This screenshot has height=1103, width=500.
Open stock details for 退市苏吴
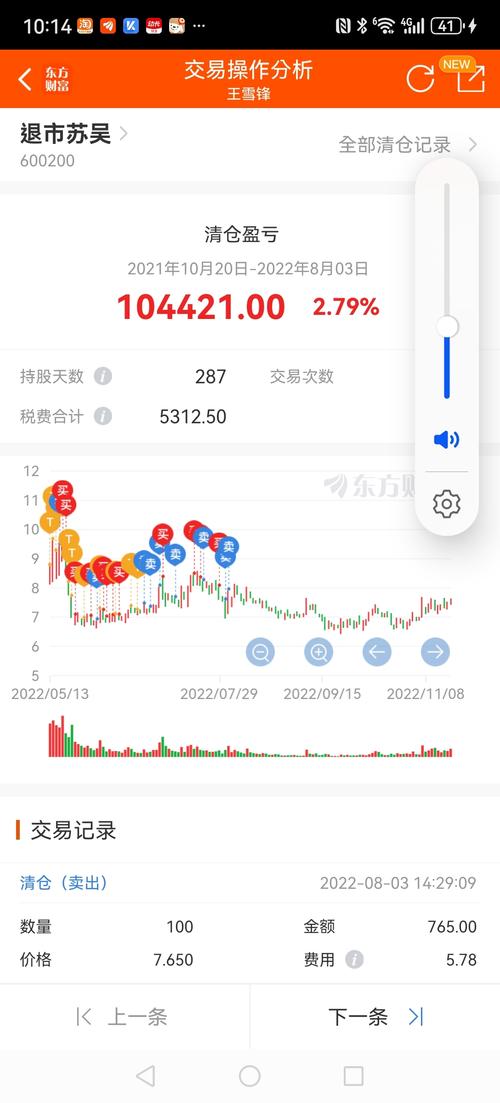[74, 133]
